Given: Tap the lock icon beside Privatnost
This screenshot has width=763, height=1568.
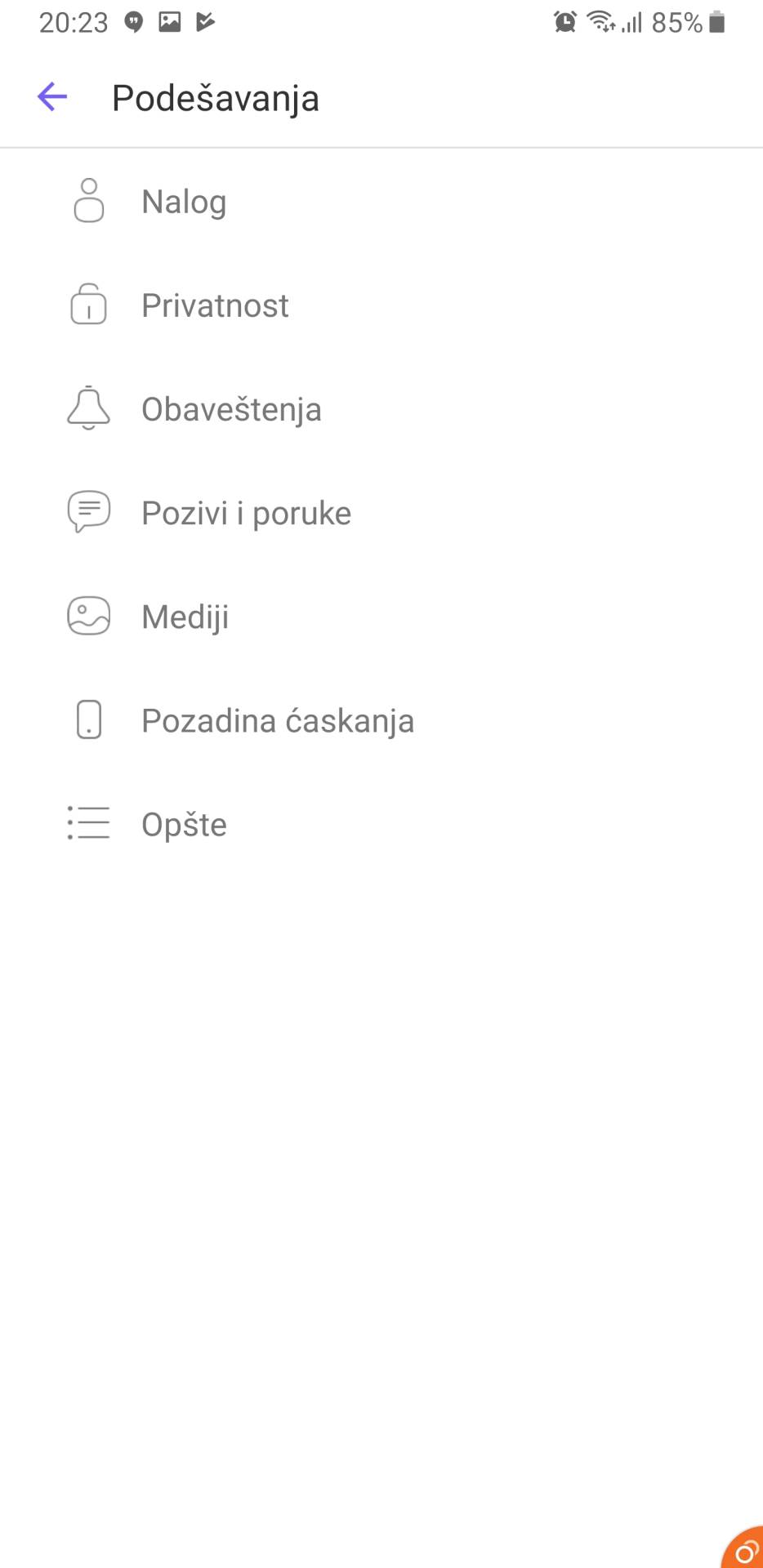Looking at the screenshot, I should click(x=88, y=305).
